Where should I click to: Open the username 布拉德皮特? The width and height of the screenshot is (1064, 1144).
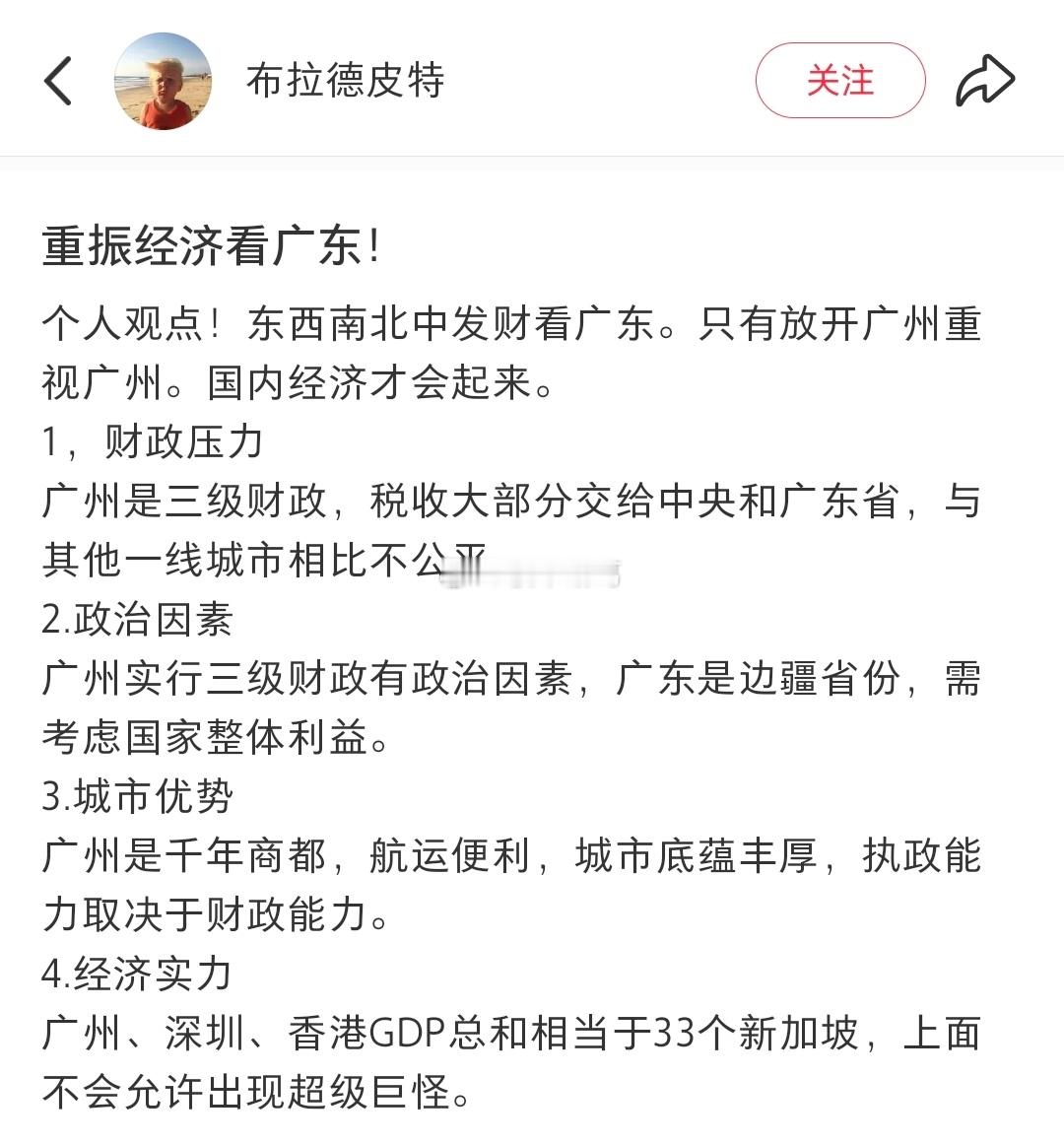(x=345, y=80)
